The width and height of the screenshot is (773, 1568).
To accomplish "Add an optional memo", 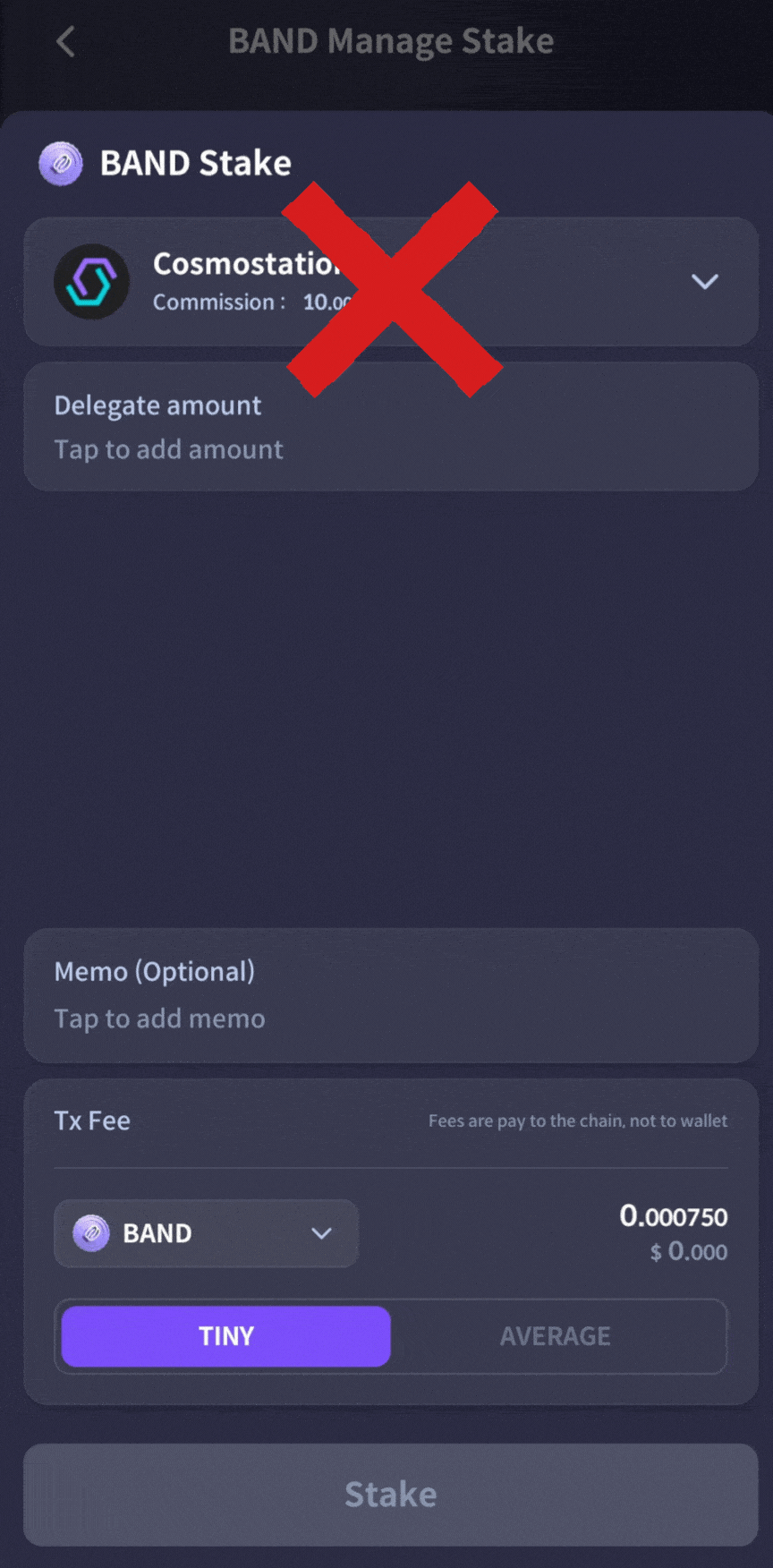I will pyautogui.click(x=390, y=995).
